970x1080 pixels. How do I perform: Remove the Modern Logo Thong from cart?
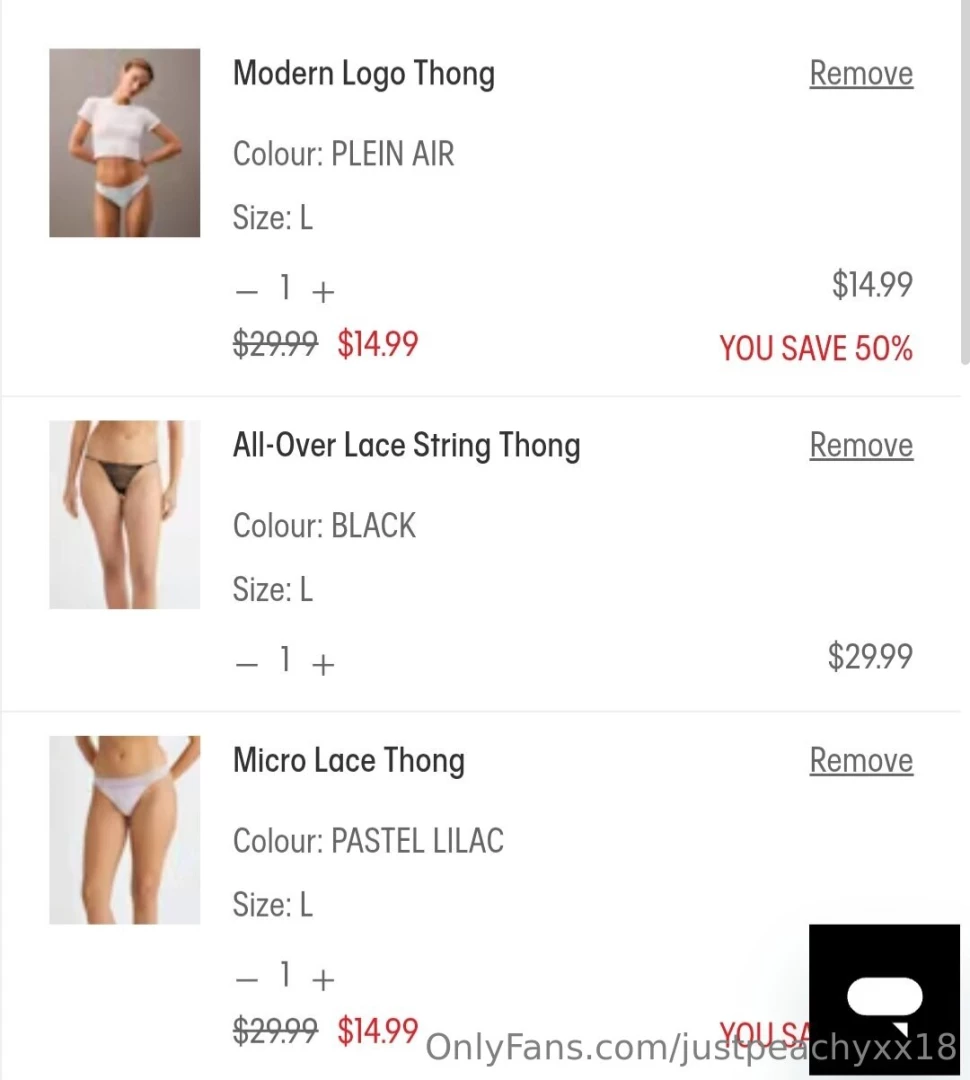[x=860, y=72]
